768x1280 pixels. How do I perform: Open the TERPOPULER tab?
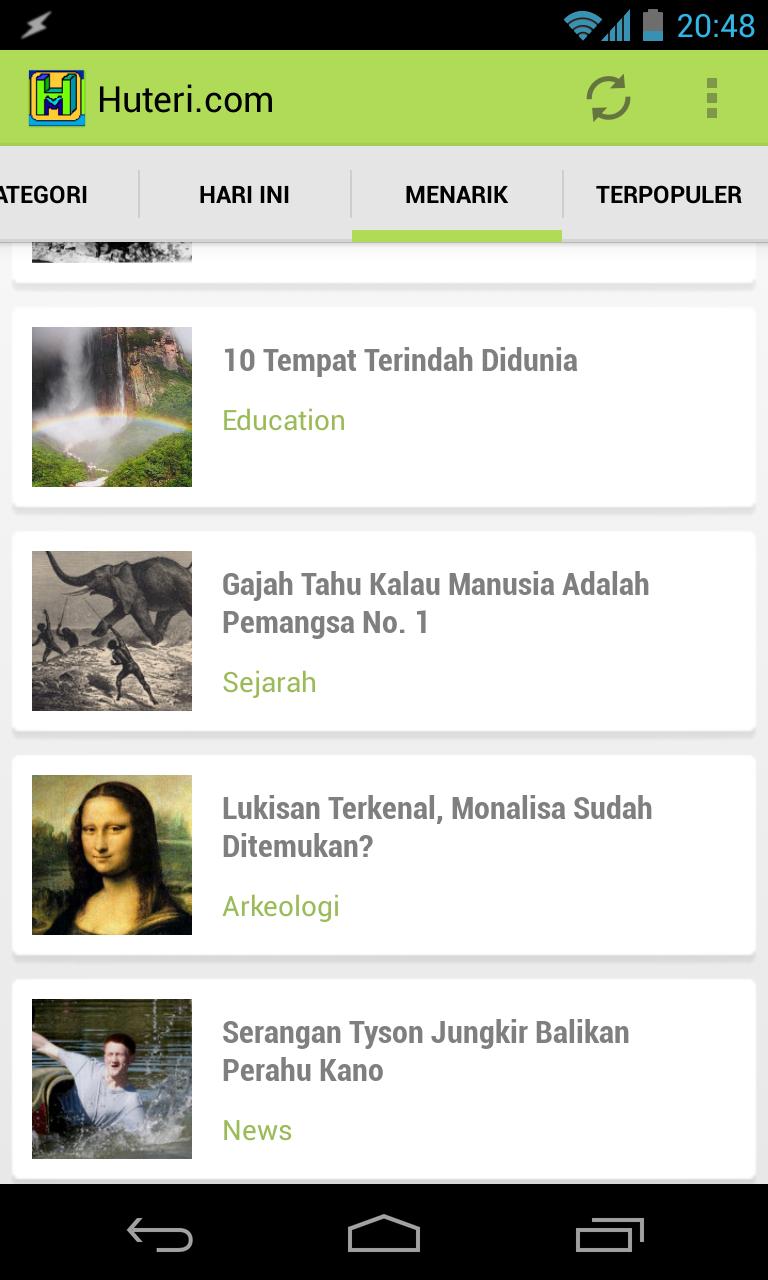coord(668,195)
